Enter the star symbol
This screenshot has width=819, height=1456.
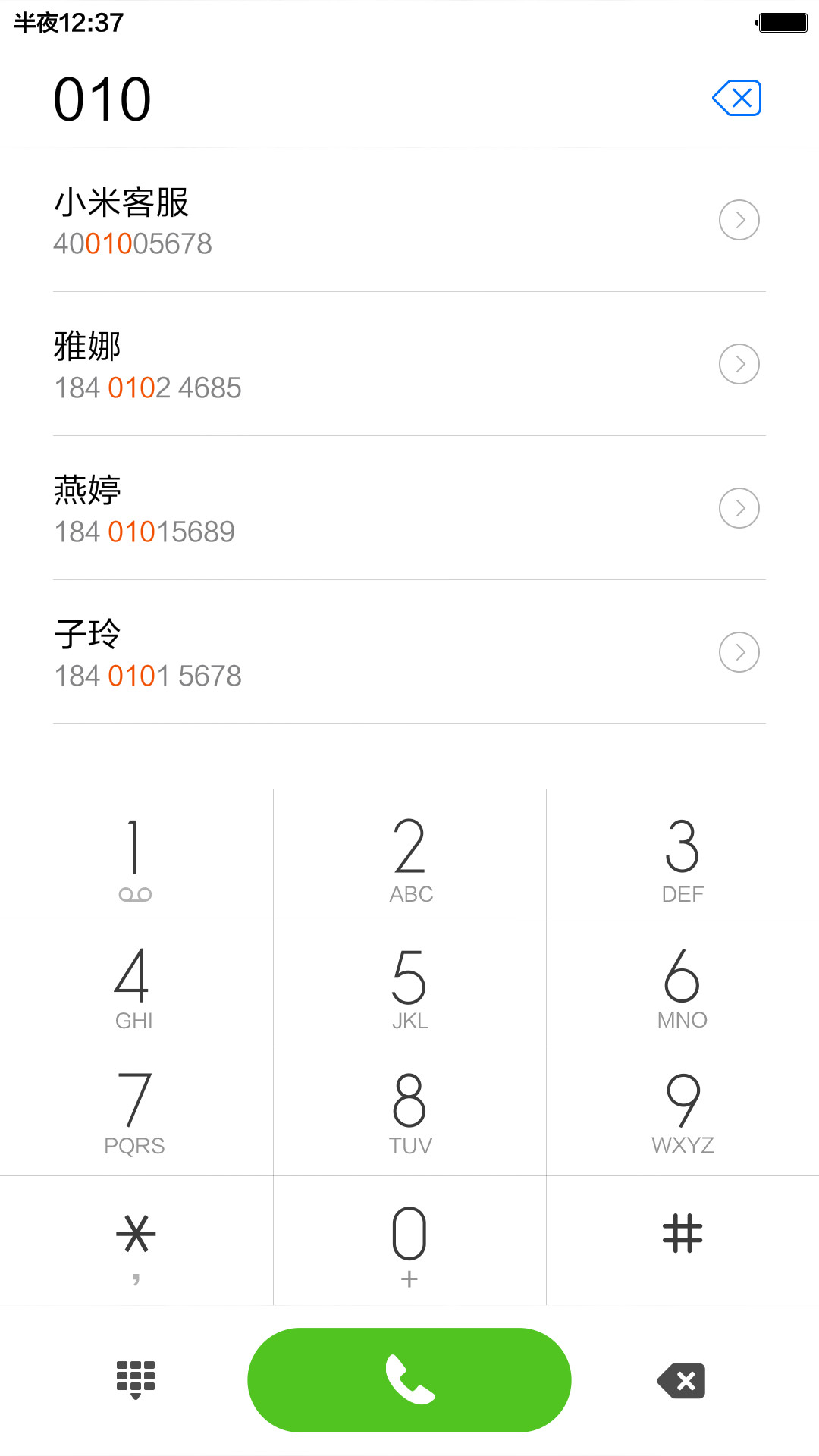coord(136,1241)
